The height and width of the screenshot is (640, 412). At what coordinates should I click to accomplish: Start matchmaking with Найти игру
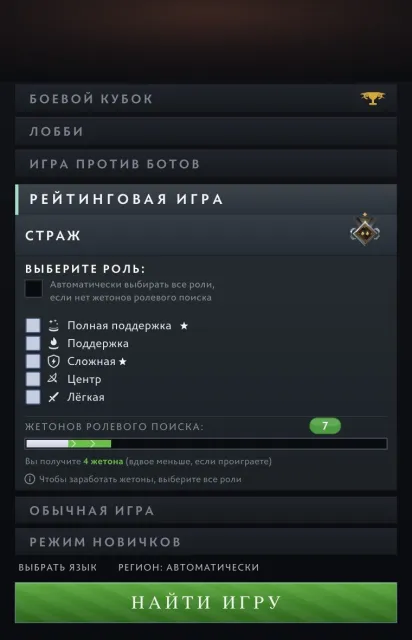[x=206, y=602]
